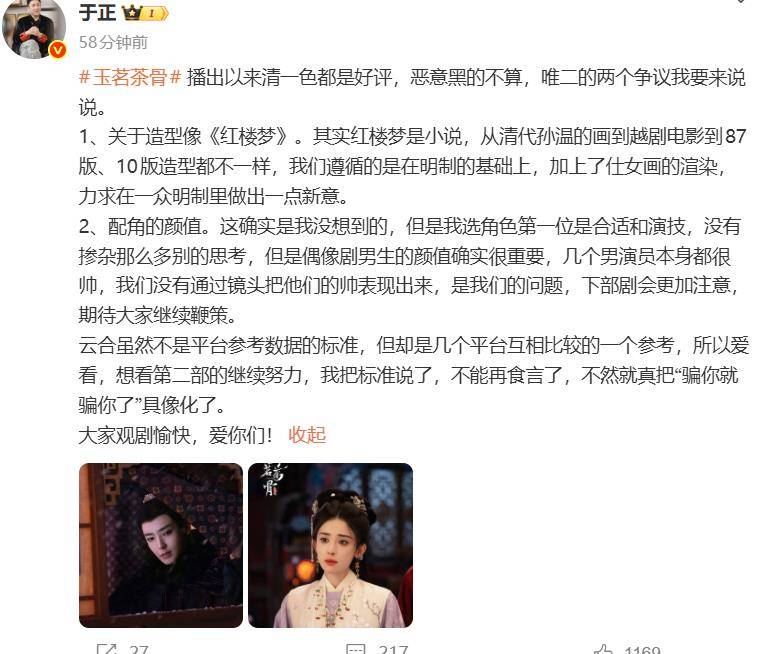
Task: Open the #玉茗茶骨# hashtag topic
Action: tap(130, 78)
